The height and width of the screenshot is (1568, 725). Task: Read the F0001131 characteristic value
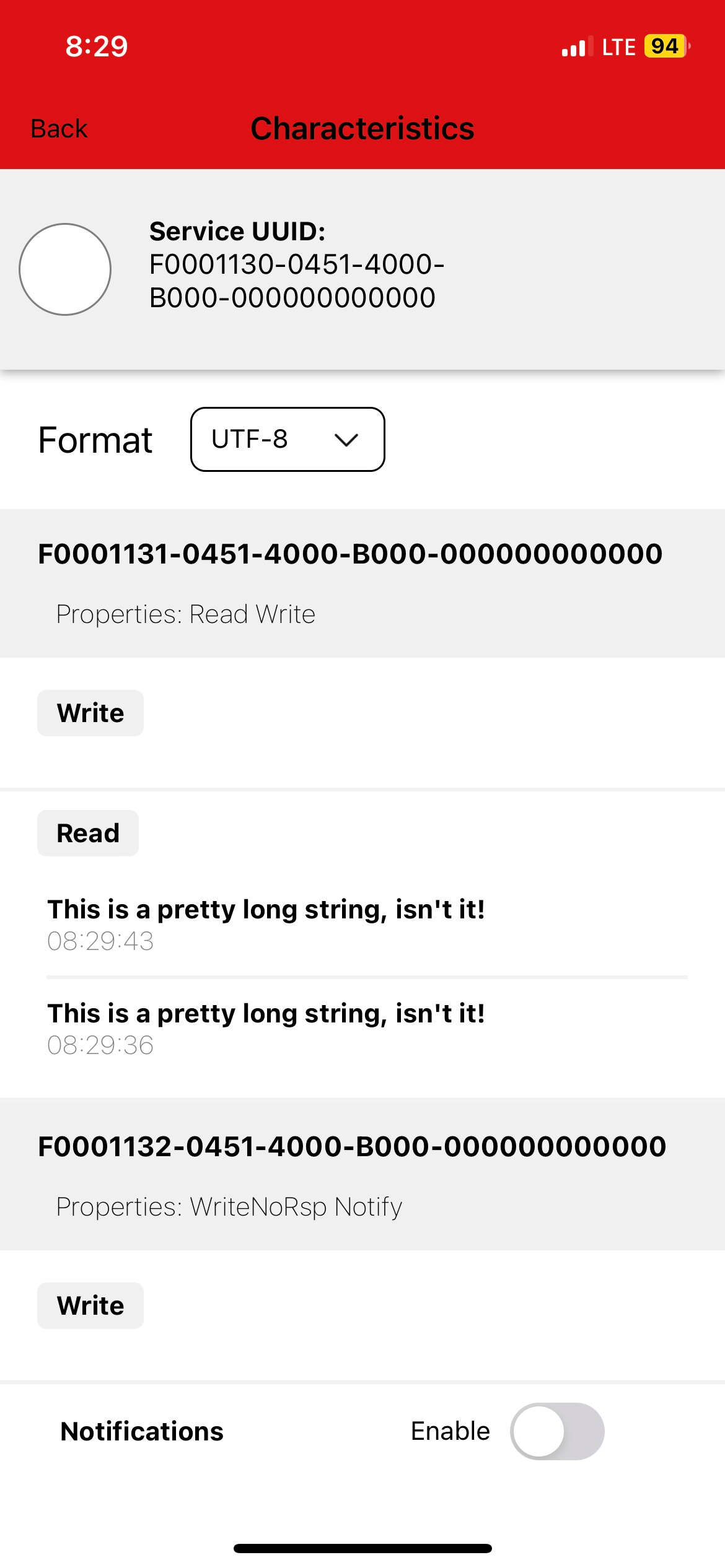coord(88,833)
